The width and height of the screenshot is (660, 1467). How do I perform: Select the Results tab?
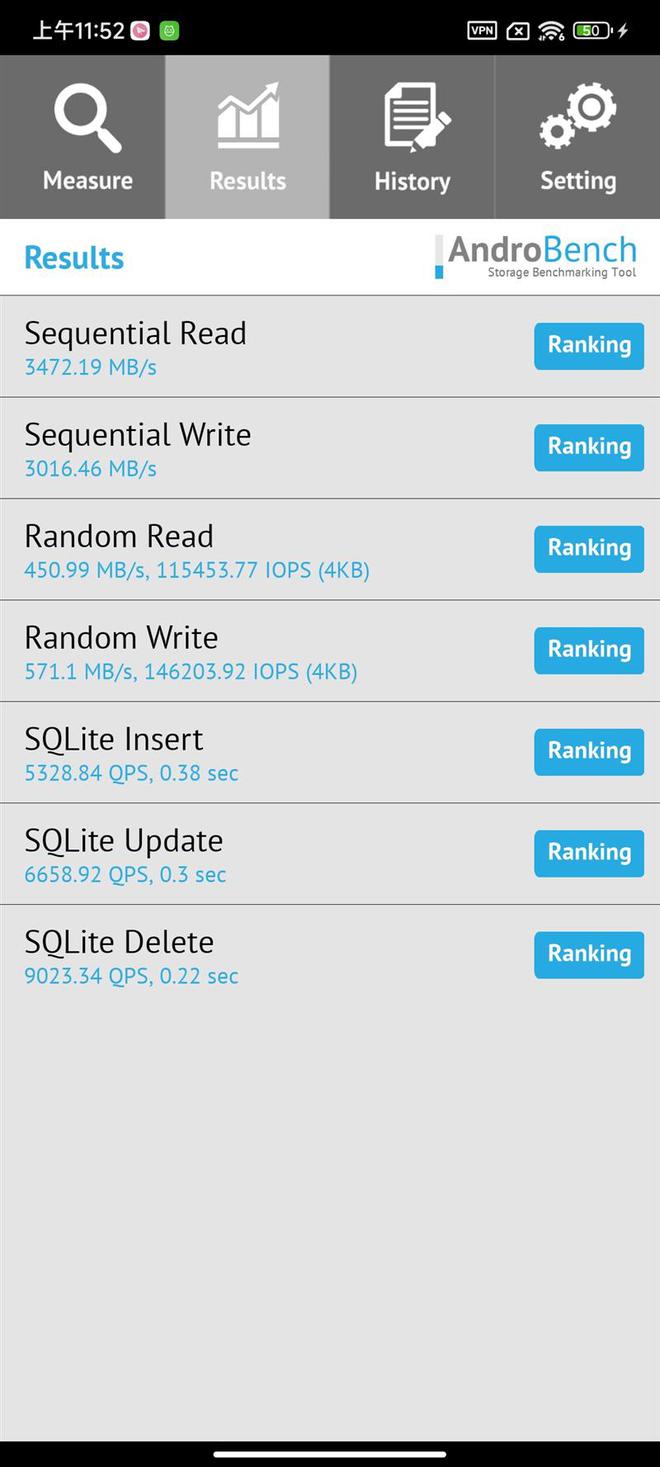click(247, 138)
